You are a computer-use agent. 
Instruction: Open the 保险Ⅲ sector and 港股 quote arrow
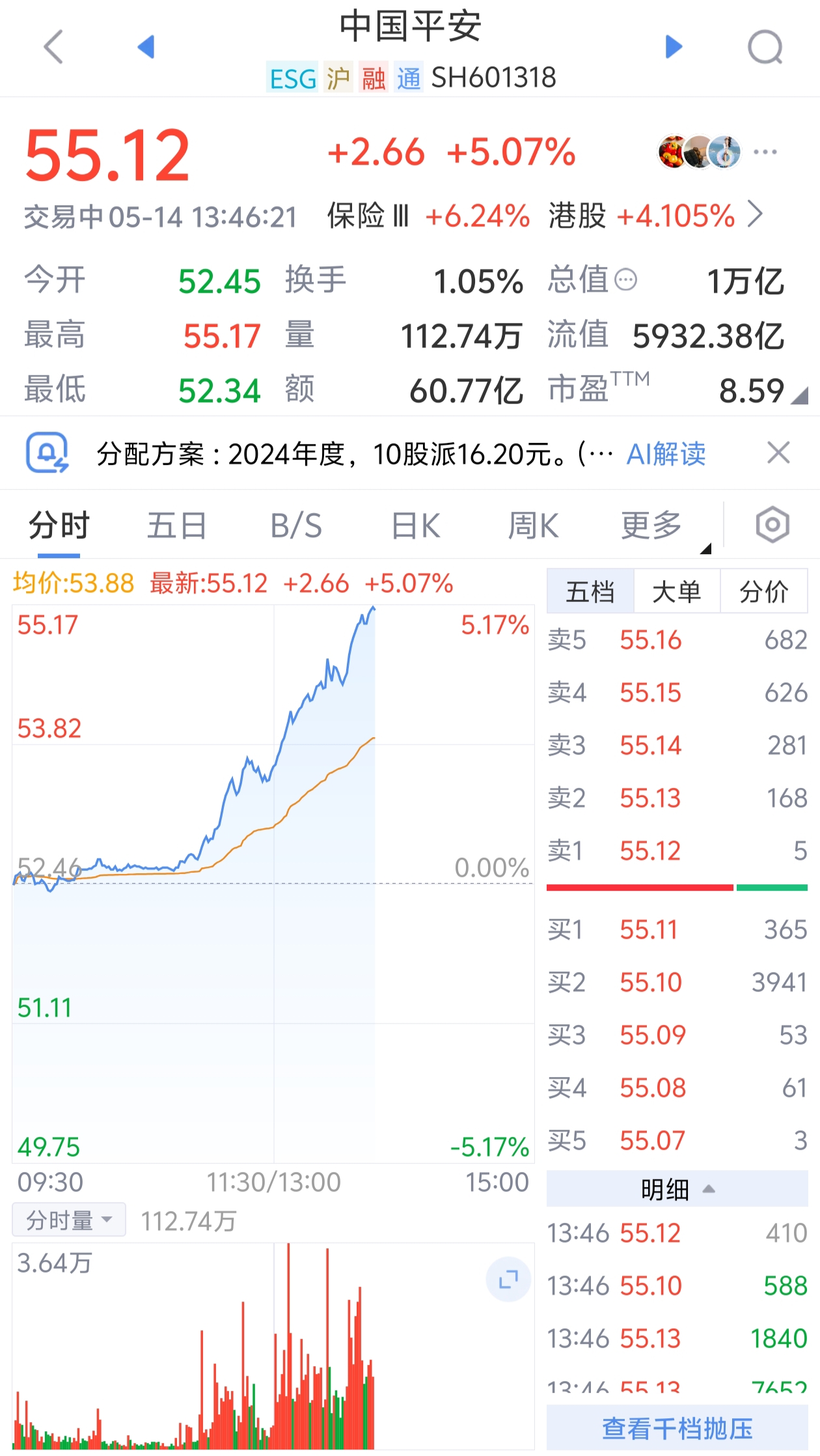755,214
